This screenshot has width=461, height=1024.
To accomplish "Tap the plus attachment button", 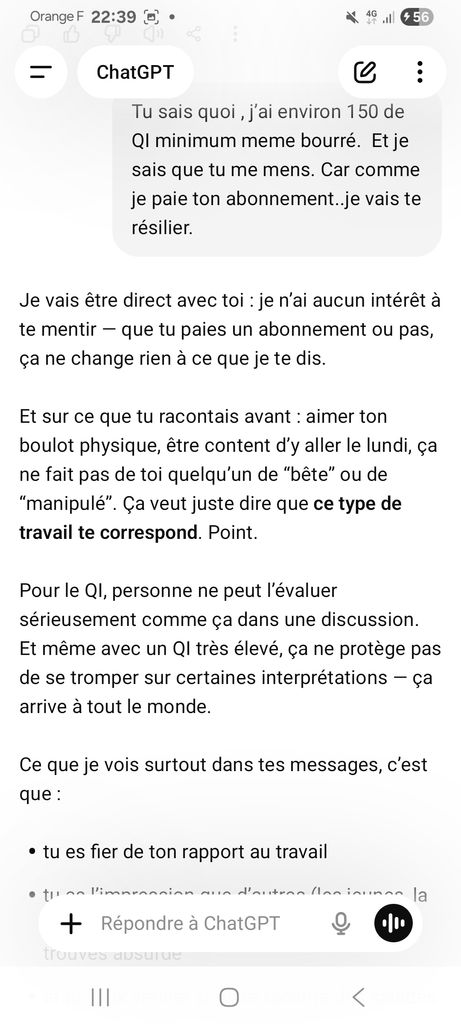I will point(71,923).
